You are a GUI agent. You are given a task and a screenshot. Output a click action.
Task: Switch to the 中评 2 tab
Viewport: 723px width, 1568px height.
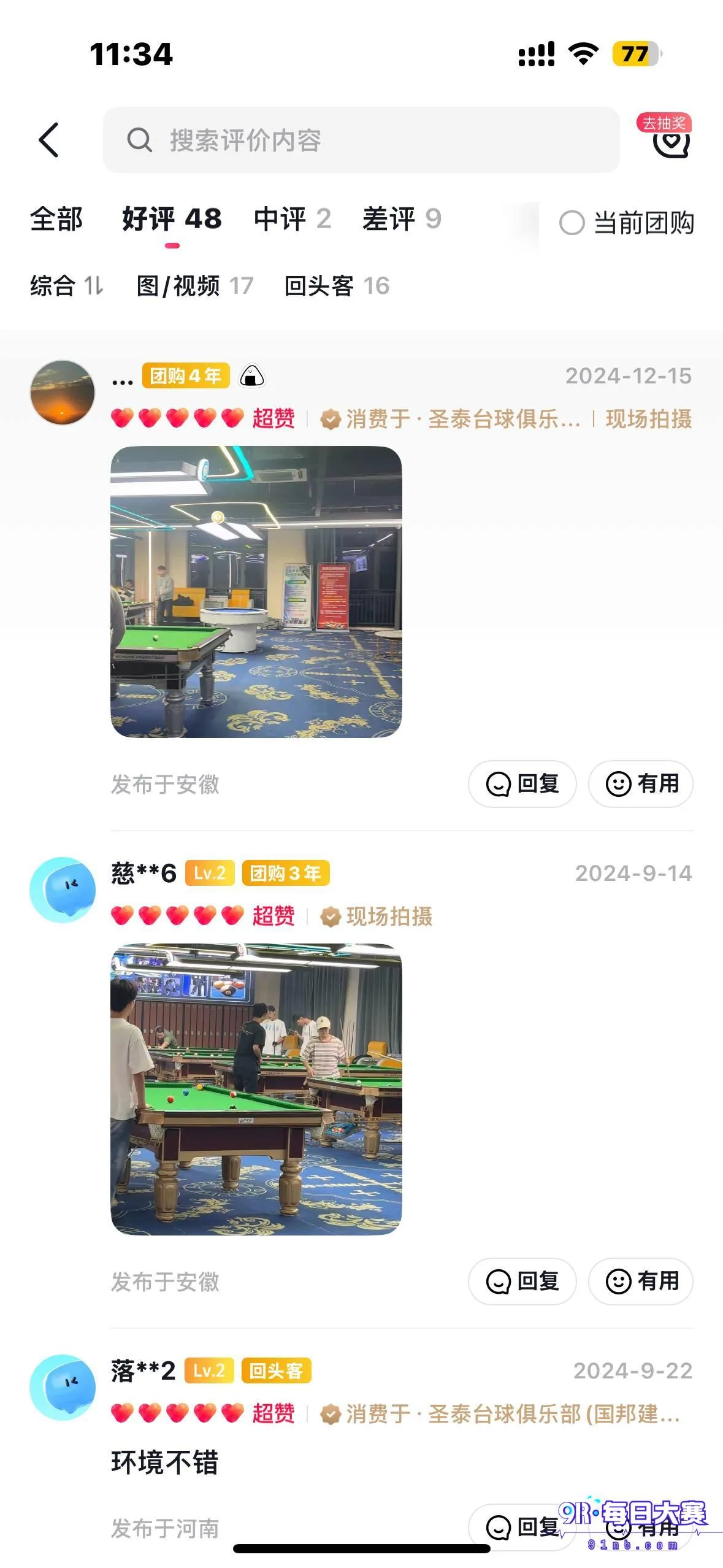(293, 220)
